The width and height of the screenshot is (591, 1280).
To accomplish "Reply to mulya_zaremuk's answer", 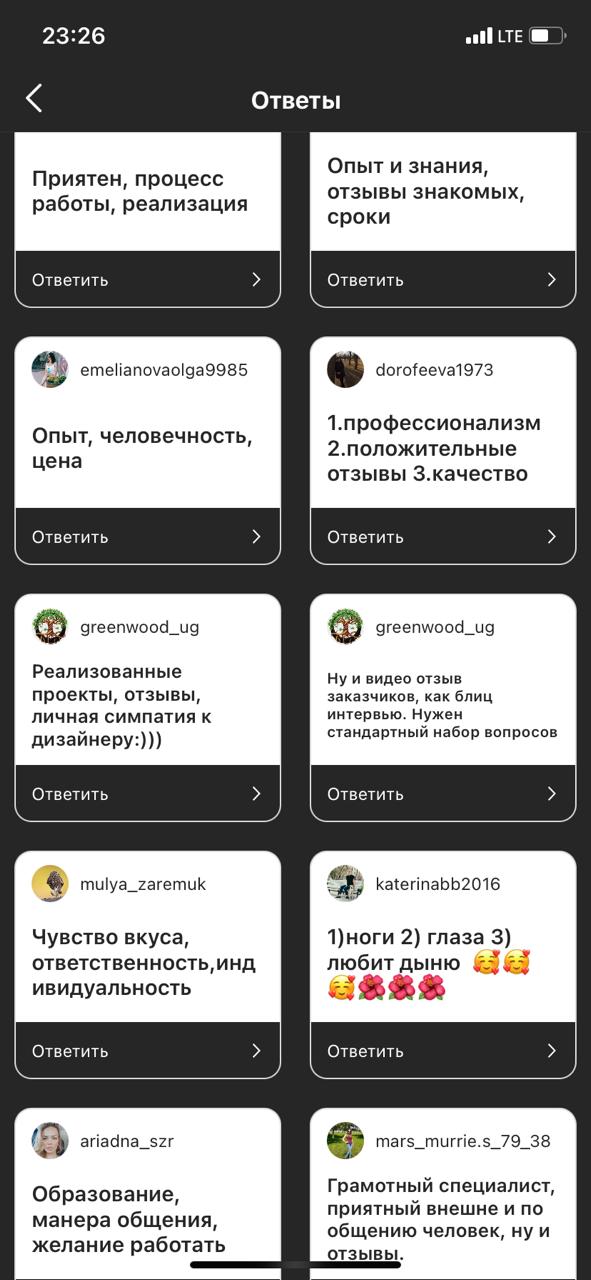I will tap(148, 1050).
